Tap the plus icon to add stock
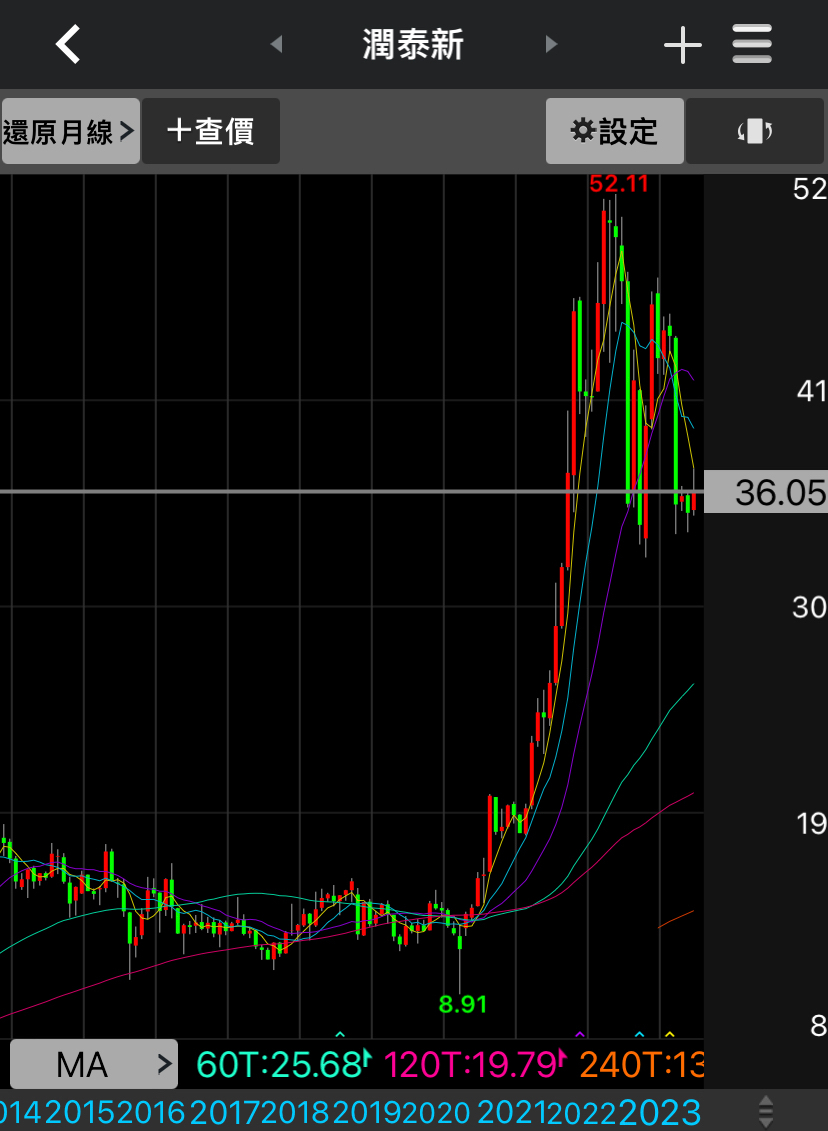 (x=683, y=45)
